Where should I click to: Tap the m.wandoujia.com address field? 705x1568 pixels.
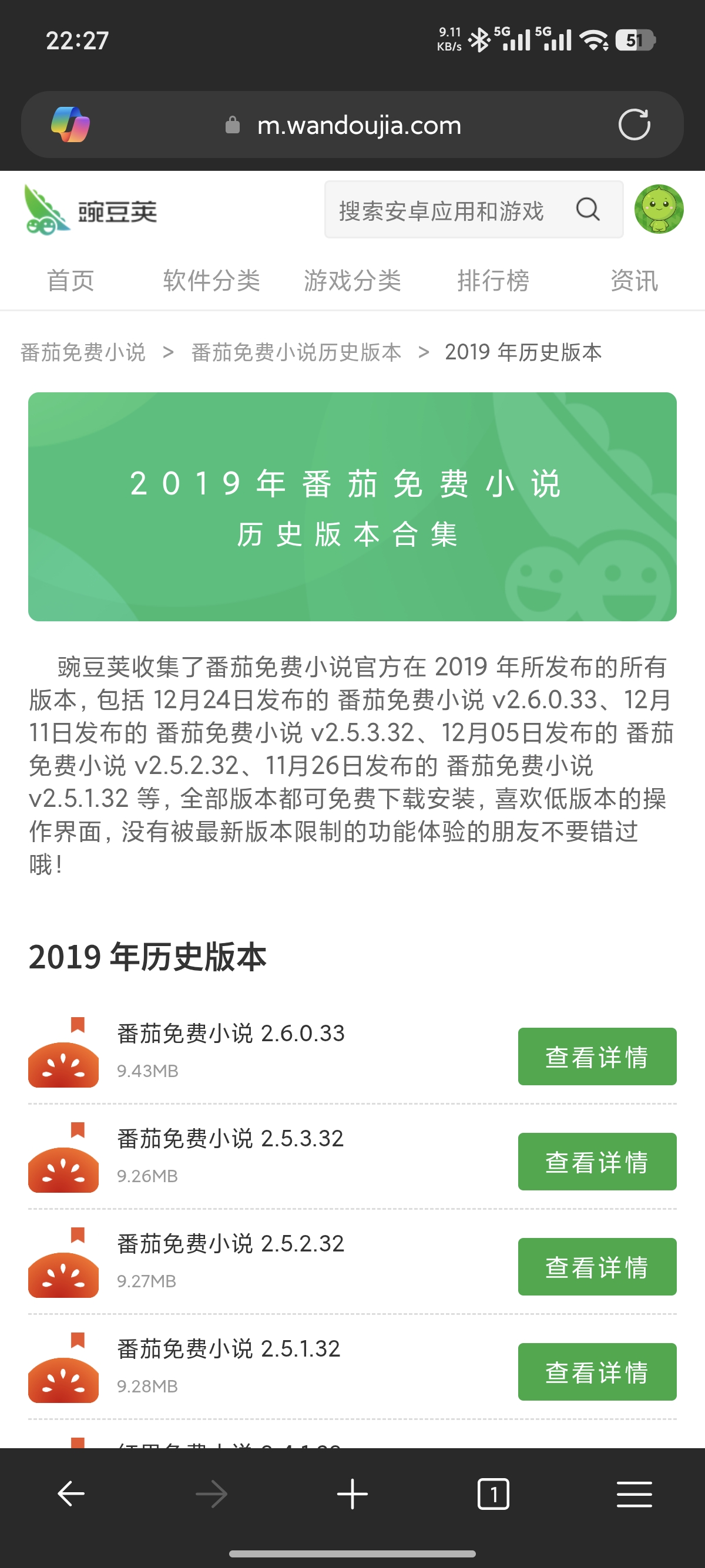(358, 126)
